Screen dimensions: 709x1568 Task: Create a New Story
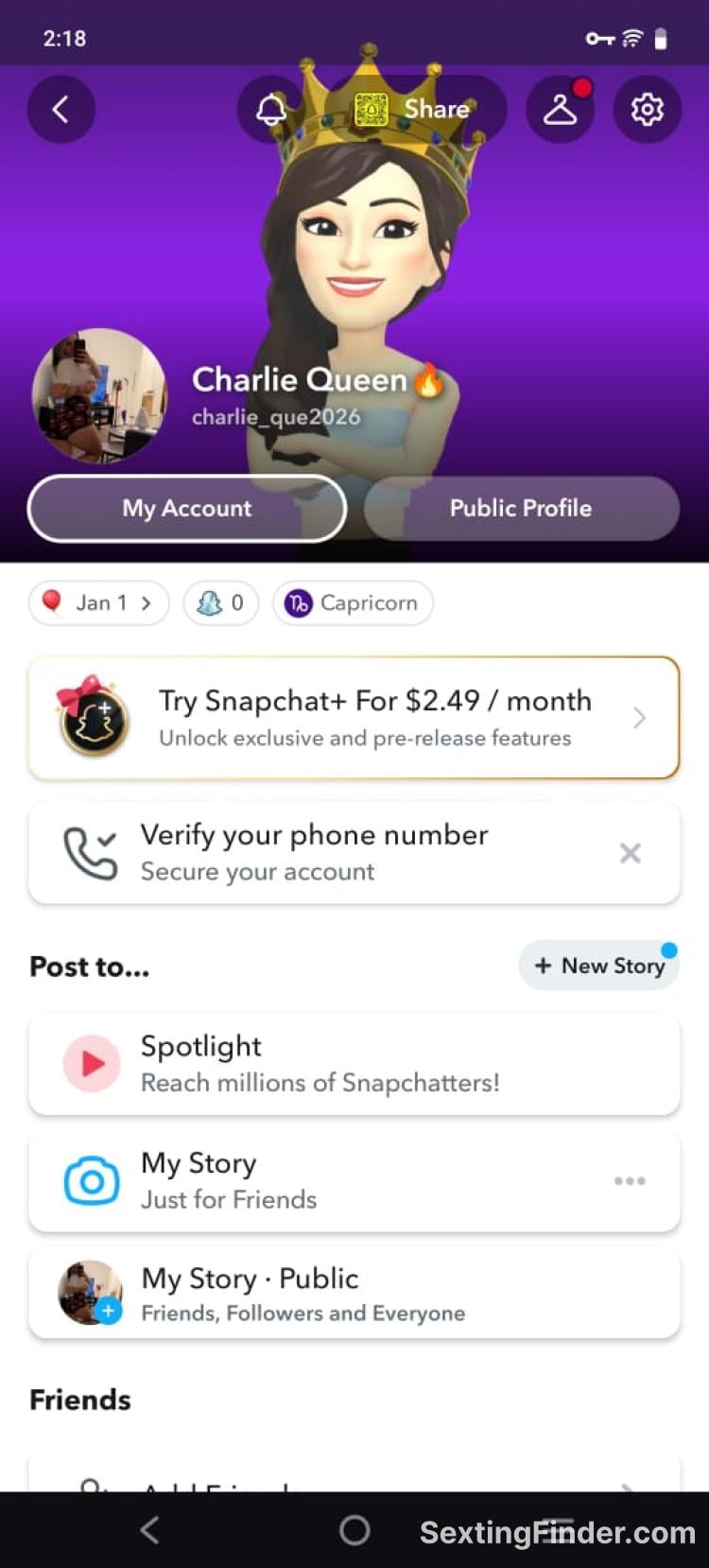coord(599,966)
